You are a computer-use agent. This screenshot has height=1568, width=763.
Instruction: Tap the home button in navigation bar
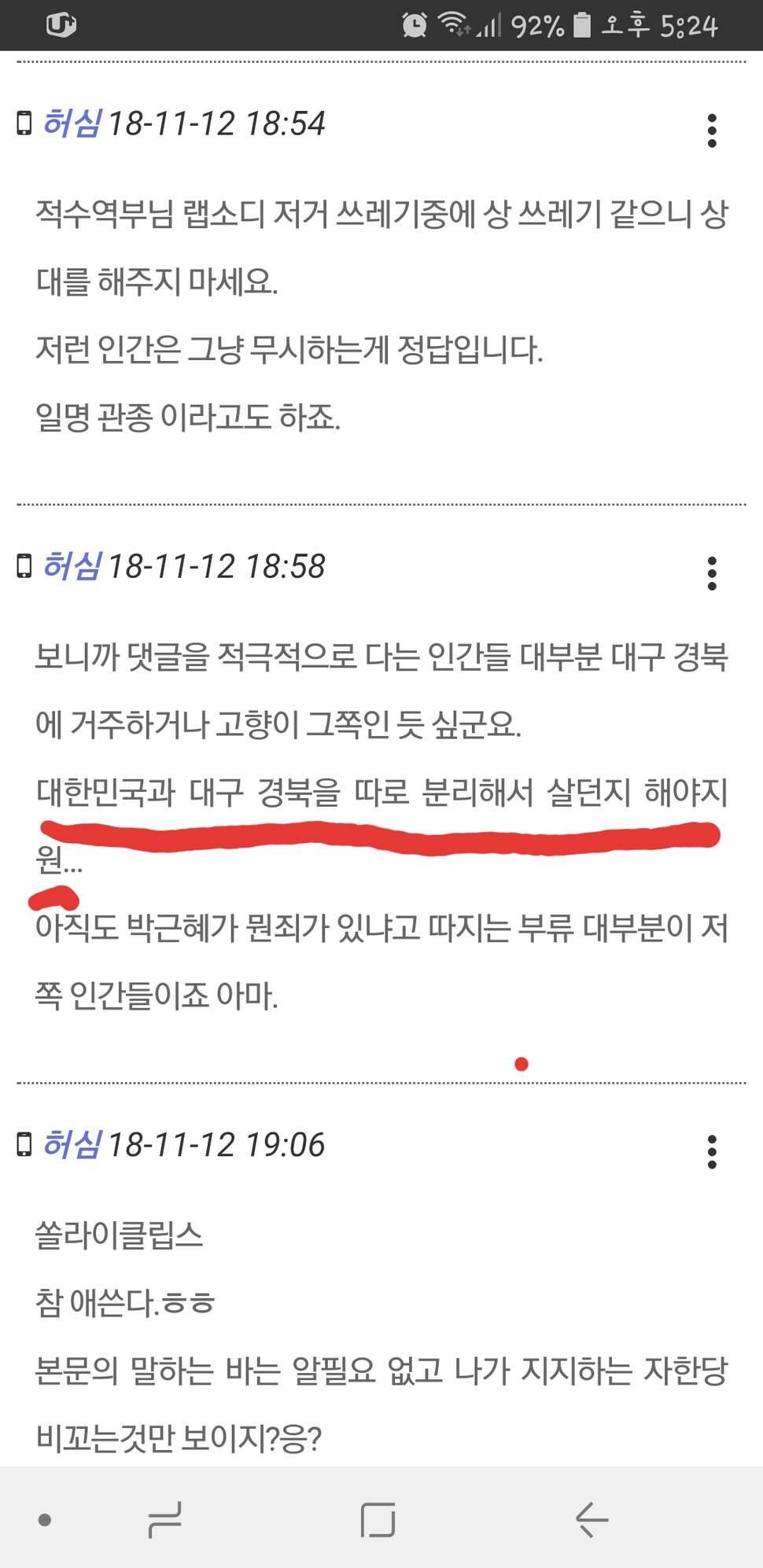[378, 1519]
